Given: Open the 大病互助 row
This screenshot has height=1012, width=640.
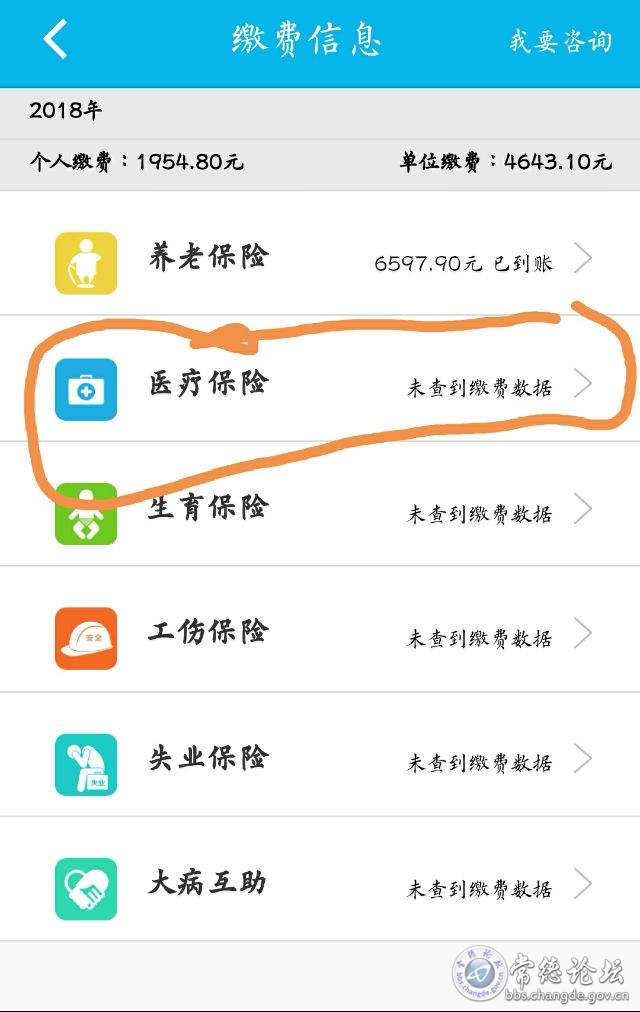Looking at the screenshot, I should tap(320, 885).
